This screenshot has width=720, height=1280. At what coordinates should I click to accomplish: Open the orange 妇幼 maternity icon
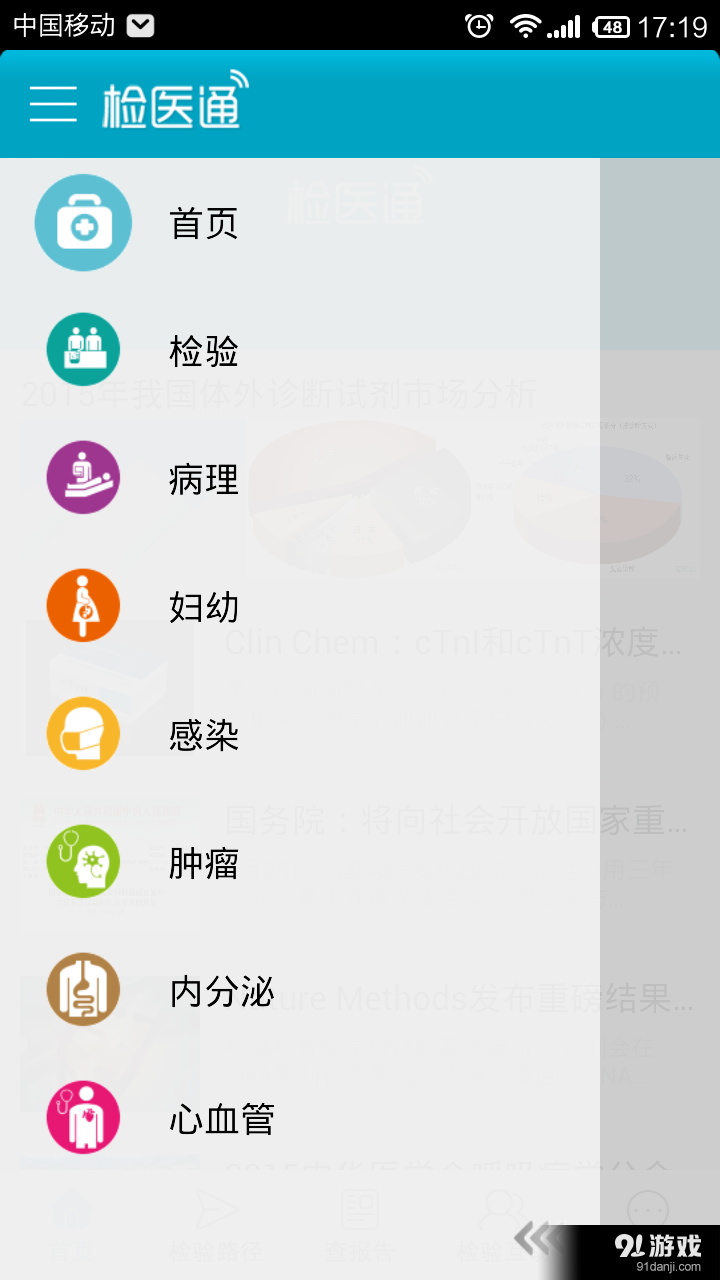pyautogui.click(x=83, y=605)
